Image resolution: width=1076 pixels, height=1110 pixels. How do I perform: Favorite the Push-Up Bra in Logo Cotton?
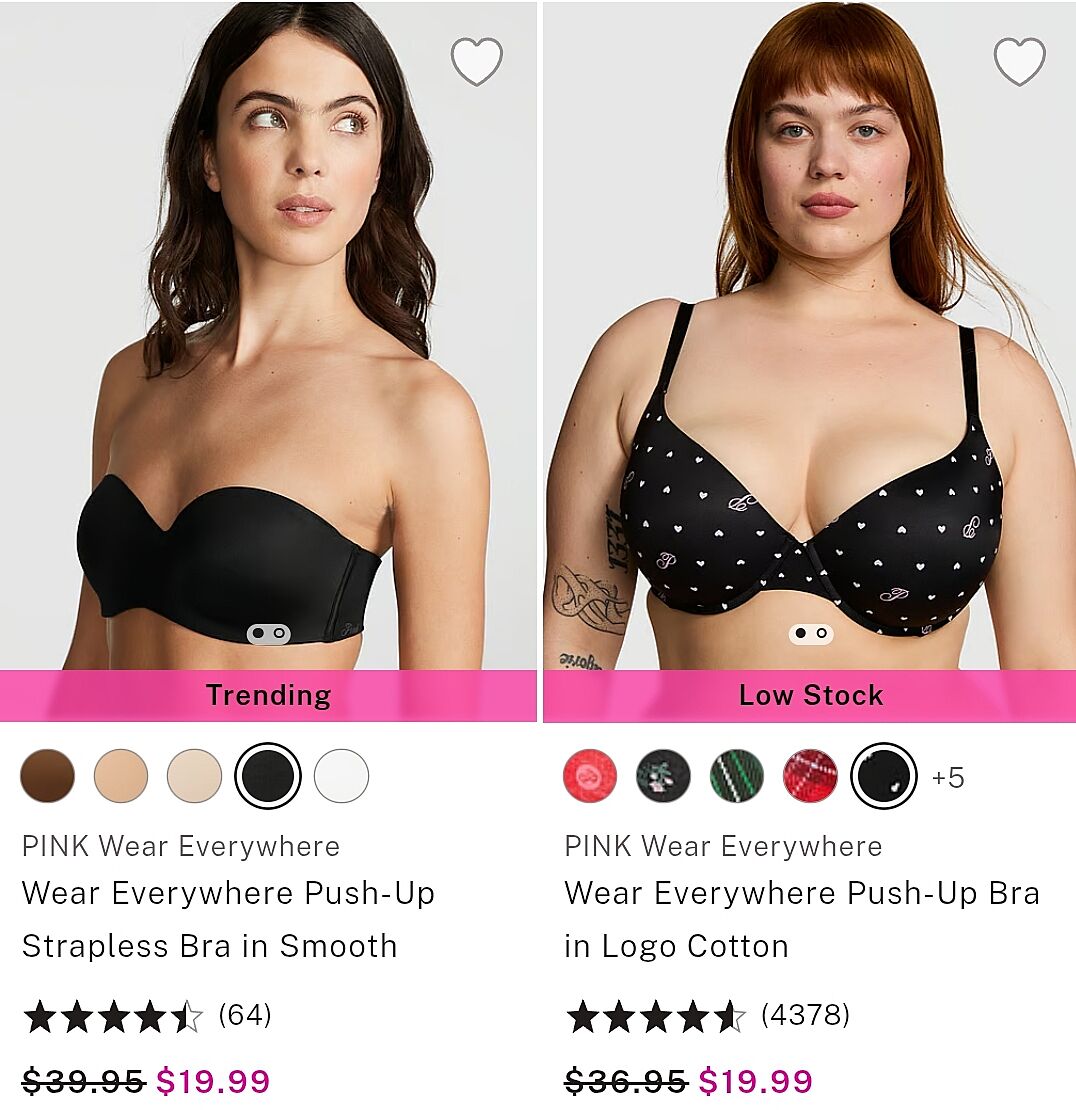(1019, 62)
